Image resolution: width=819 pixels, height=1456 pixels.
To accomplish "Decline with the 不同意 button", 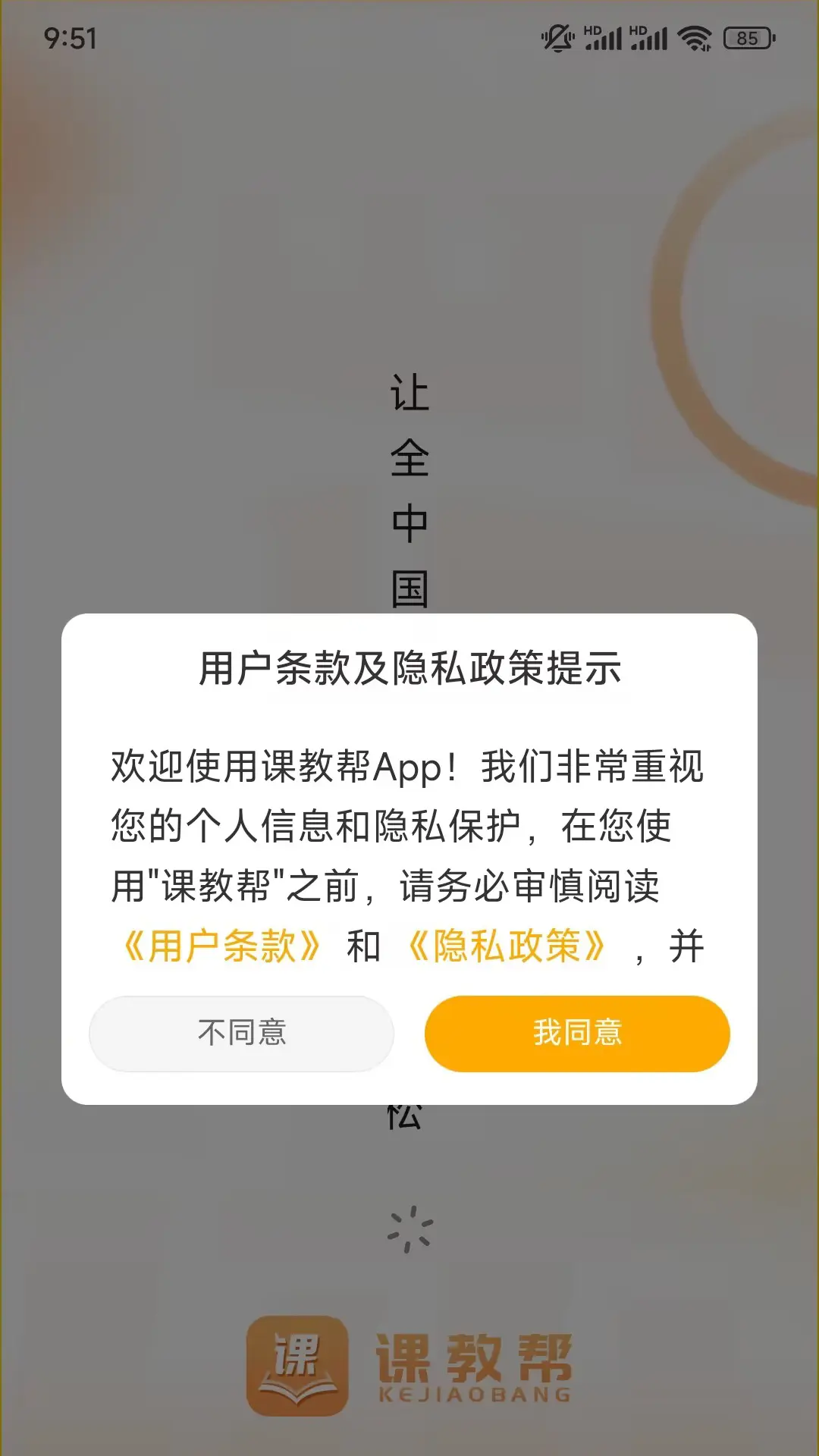I will click(241, 1034).
